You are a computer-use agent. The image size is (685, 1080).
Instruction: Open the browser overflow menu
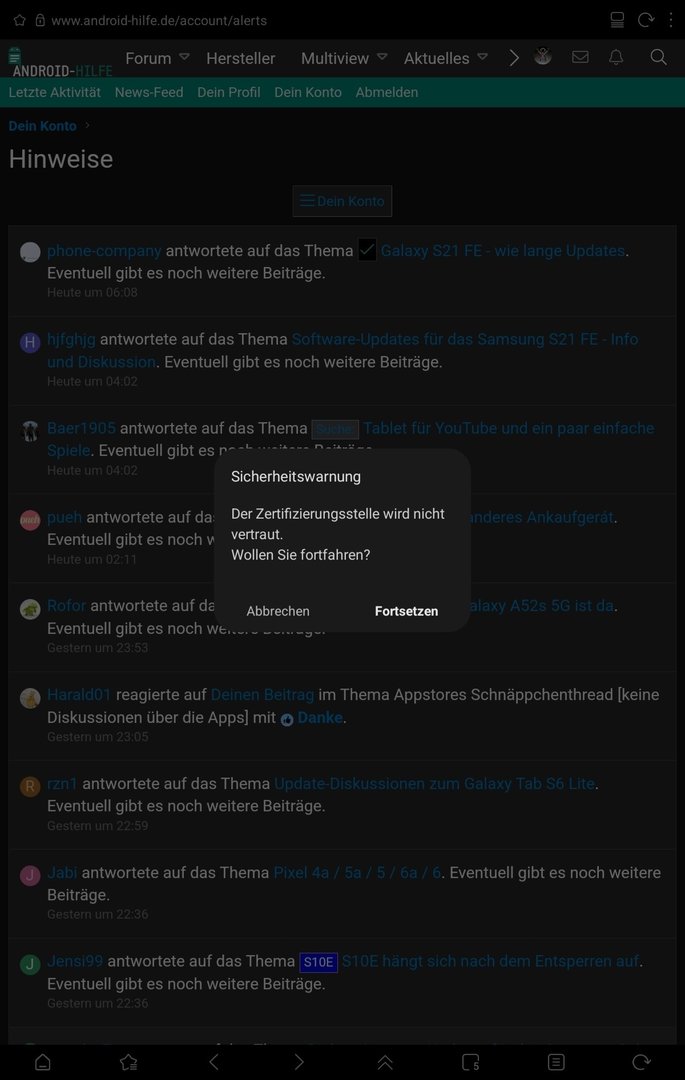click(671, 20)
